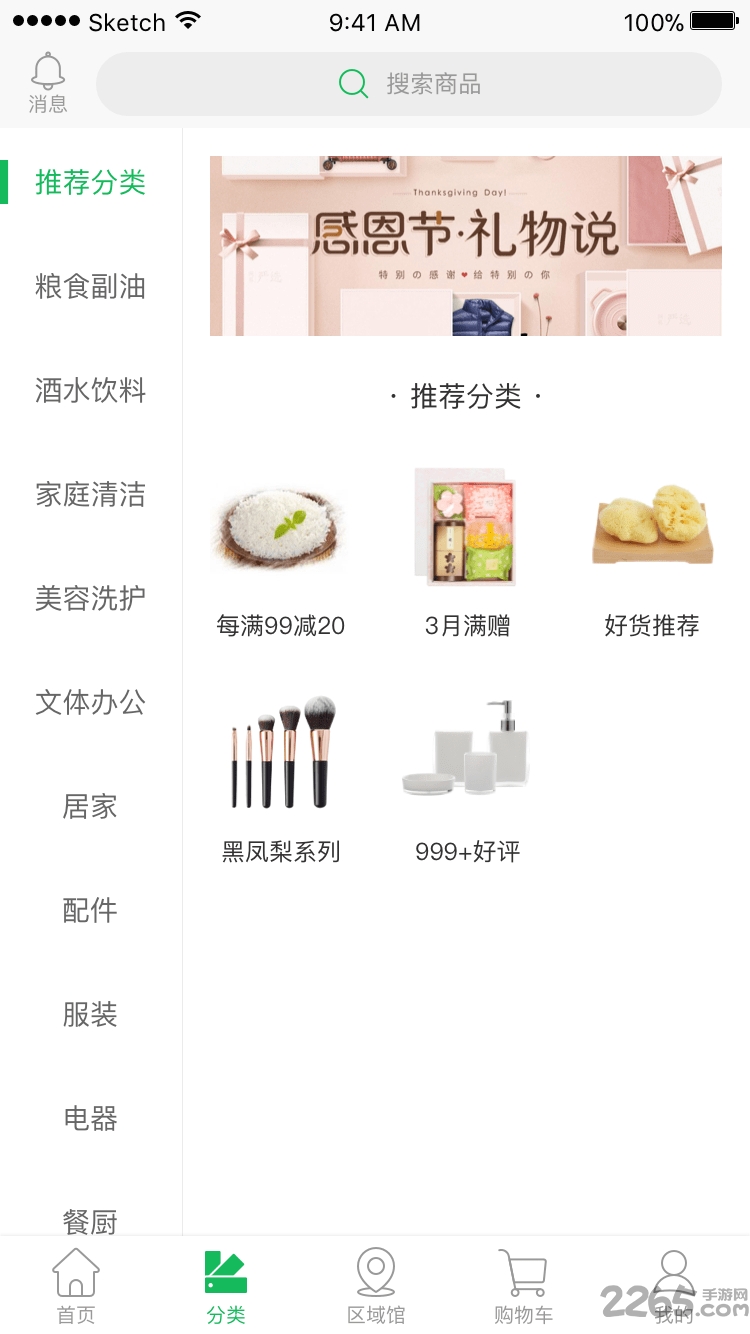The image size is (750, 1334).
Task: Open the 购物车 shopping cart icon
Action: pos(524,1272)
